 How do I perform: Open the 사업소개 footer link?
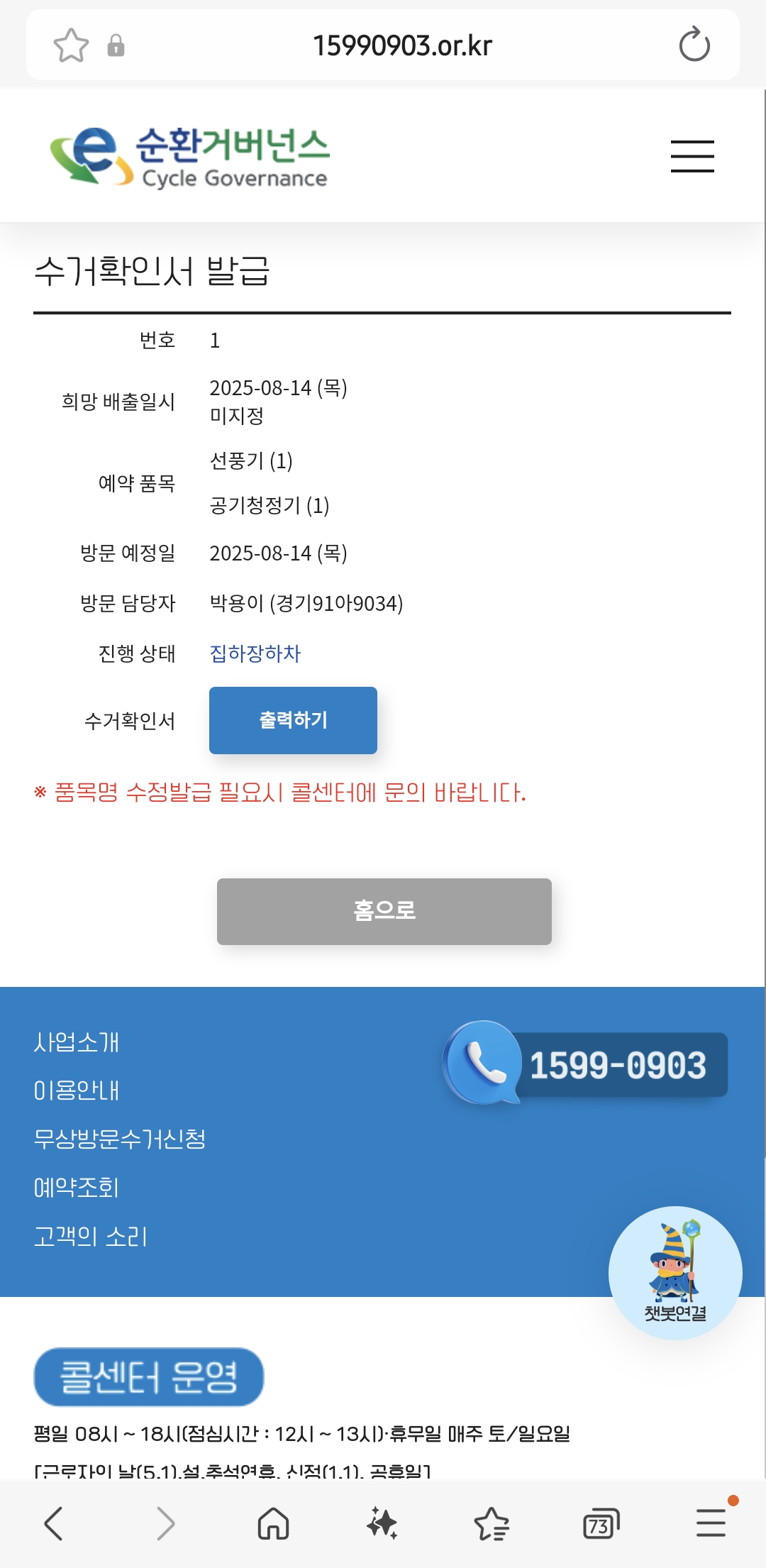(77, 1042)
